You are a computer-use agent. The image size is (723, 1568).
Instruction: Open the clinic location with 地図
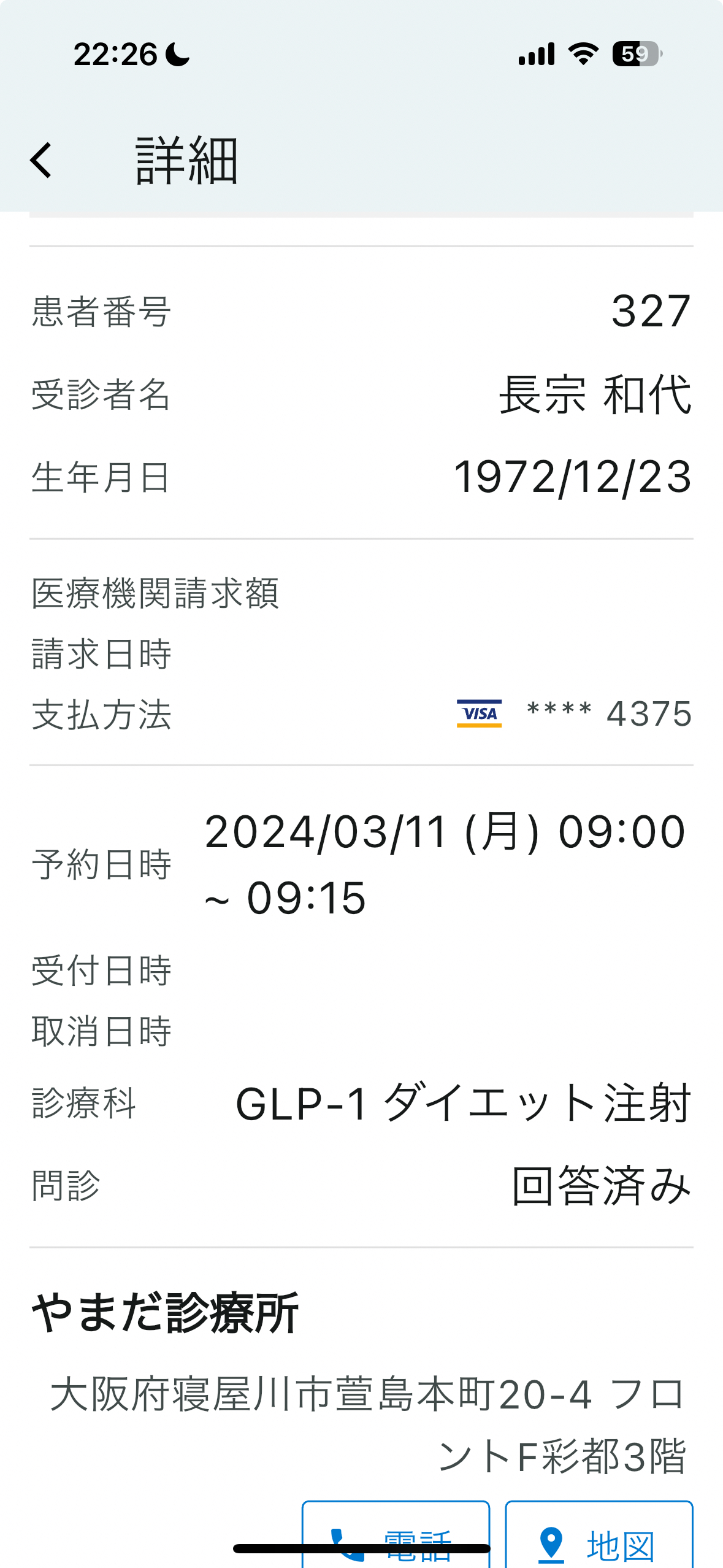coord(599,1534)
